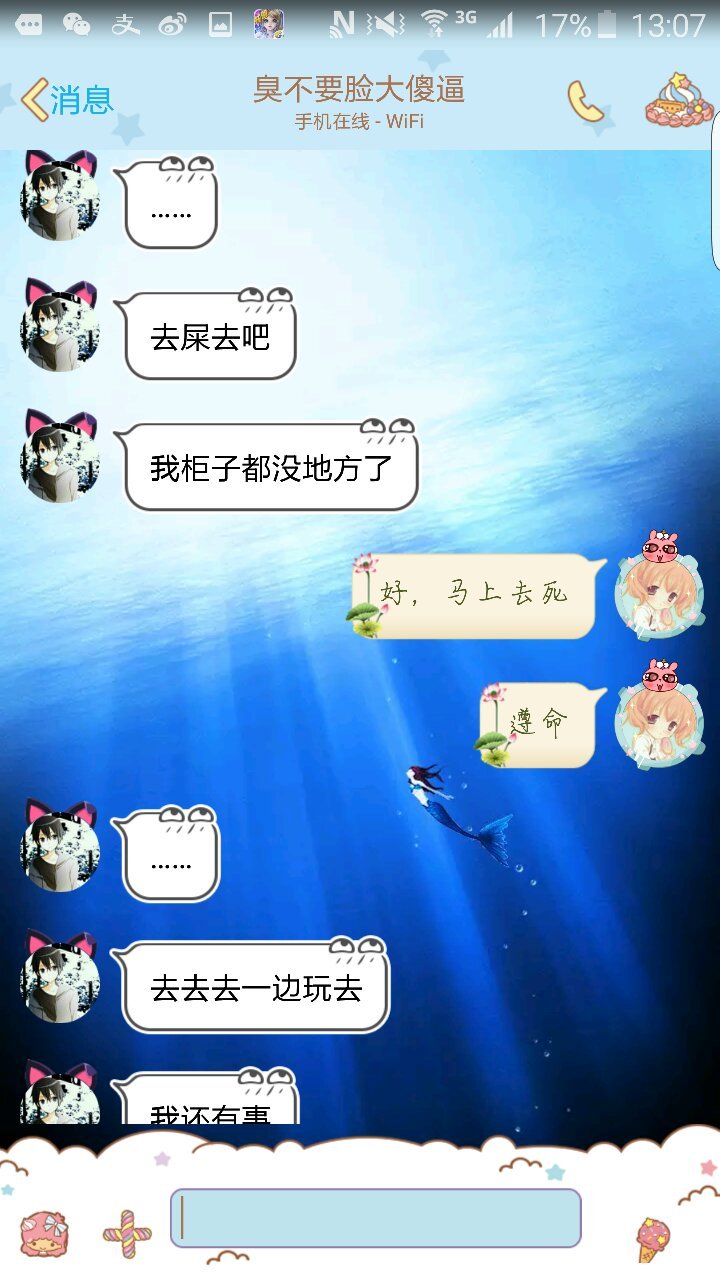720x1280 pixels.
Task: Open contact avatar beside 去屎去吧
Action: coord(60,327)
